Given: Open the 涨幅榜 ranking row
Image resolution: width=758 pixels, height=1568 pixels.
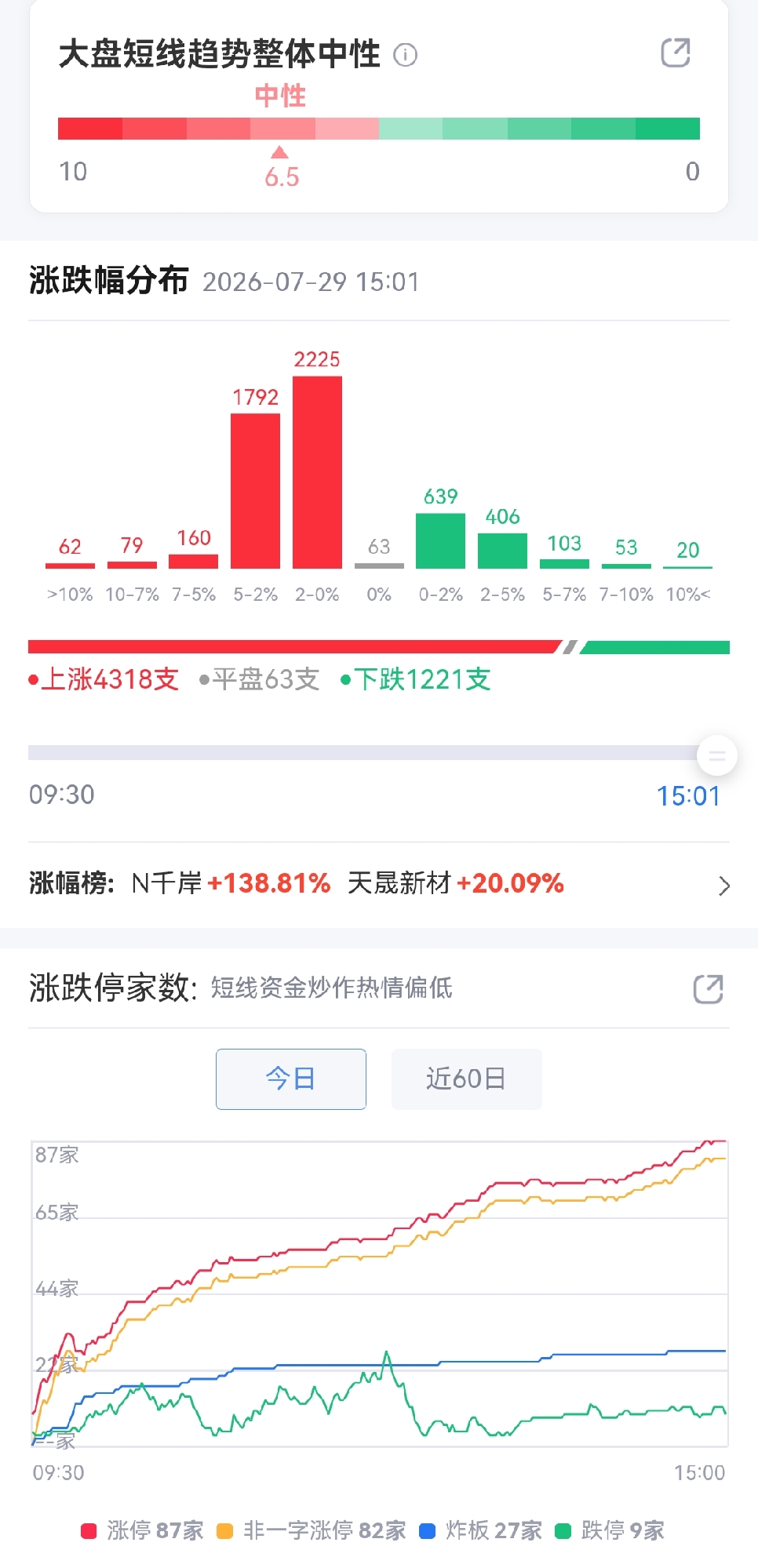Looking at the screenshot, I should pos(379,884).
